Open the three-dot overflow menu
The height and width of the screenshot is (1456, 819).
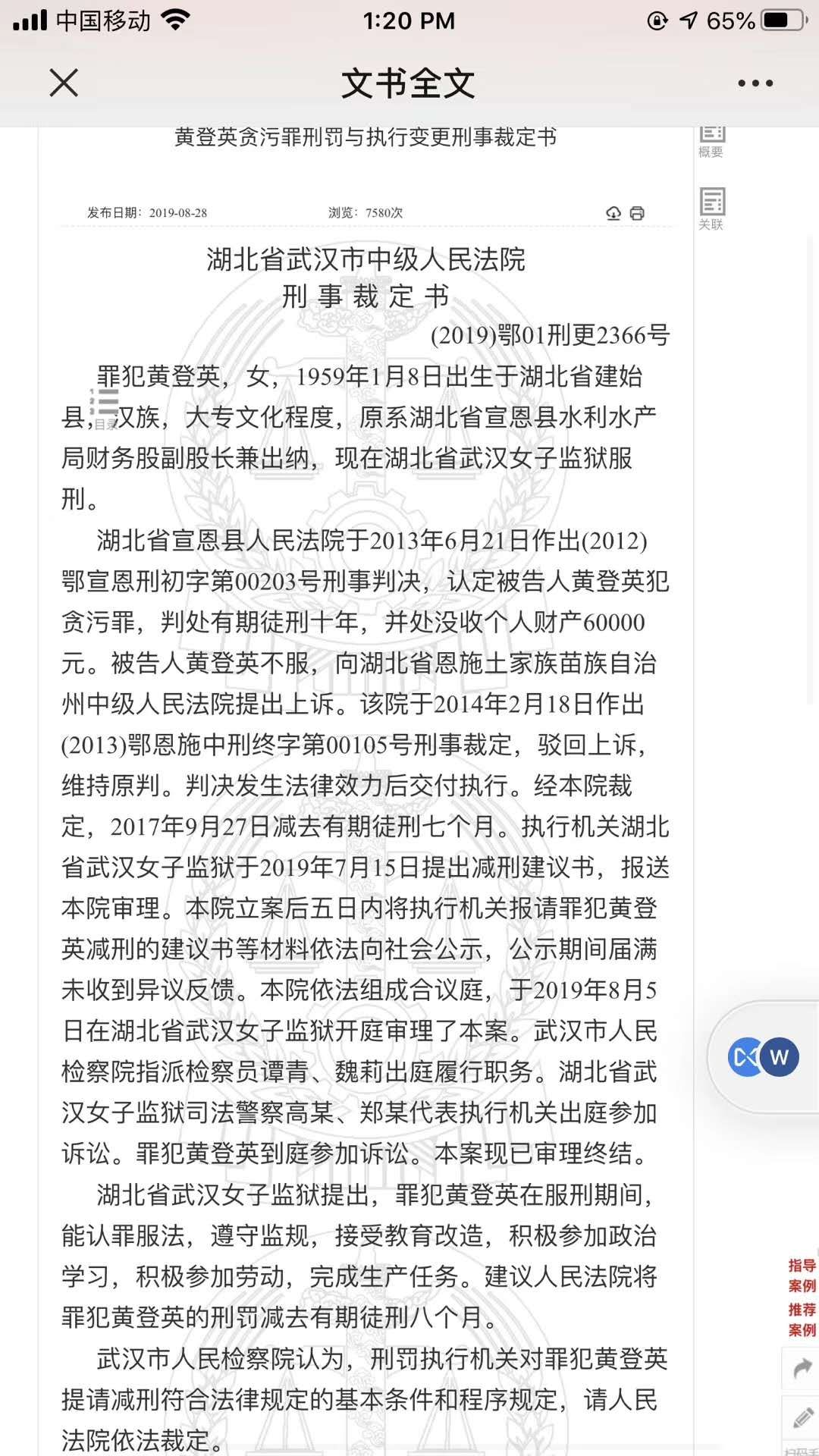(x=755, y=83)
